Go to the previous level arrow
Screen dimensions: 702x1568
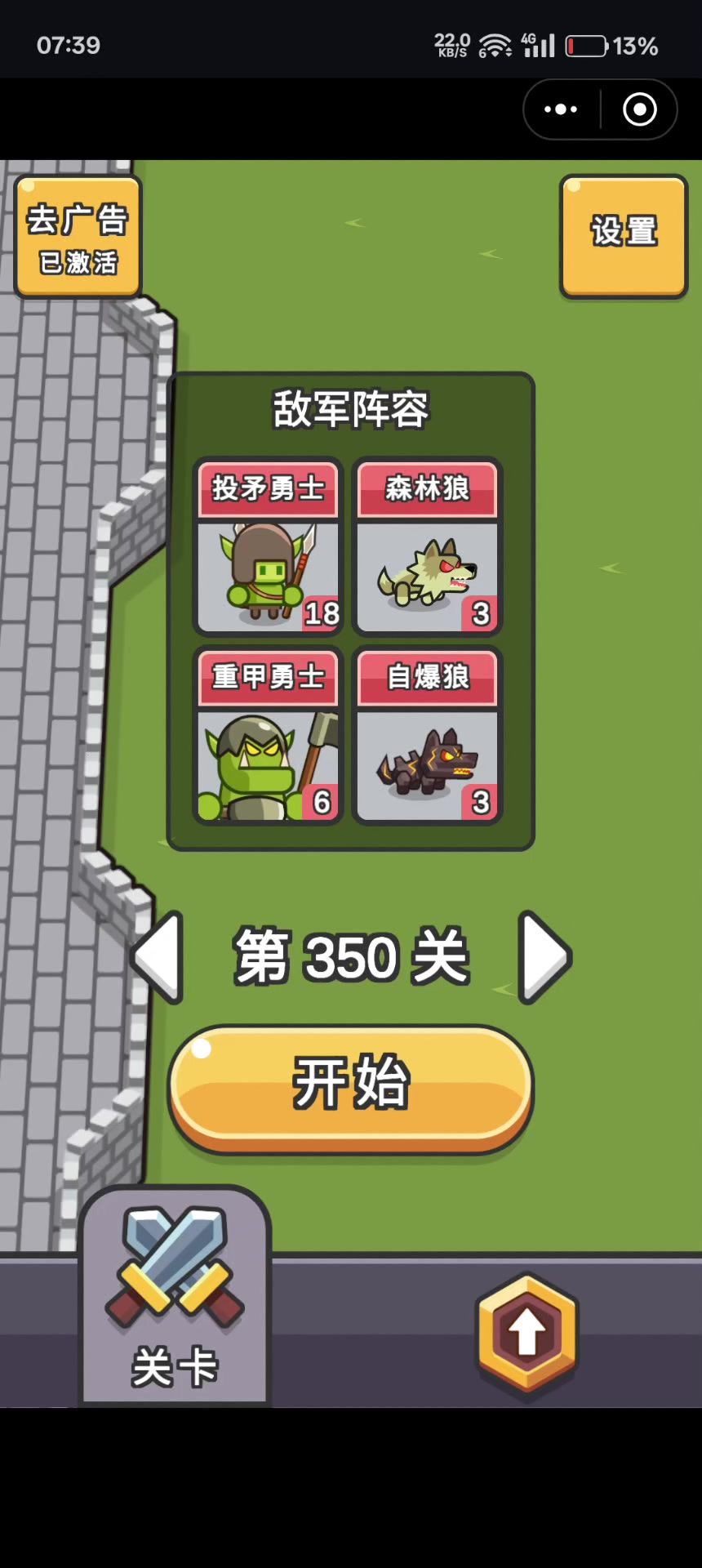coord(158,957)
